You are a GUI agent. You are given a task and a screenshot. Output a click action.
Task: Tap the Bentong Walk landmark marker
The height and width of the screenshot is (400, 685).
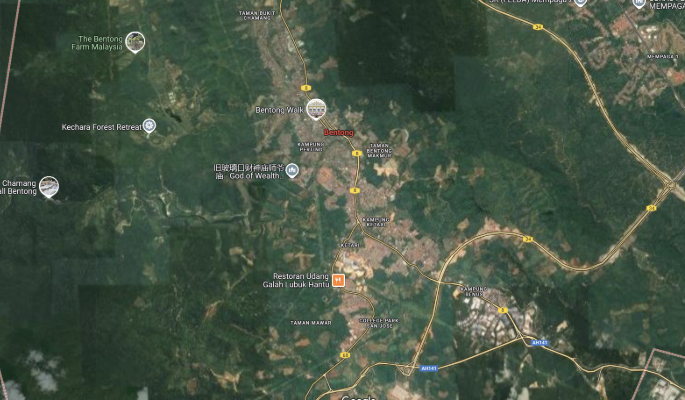(x=315, y=108)
